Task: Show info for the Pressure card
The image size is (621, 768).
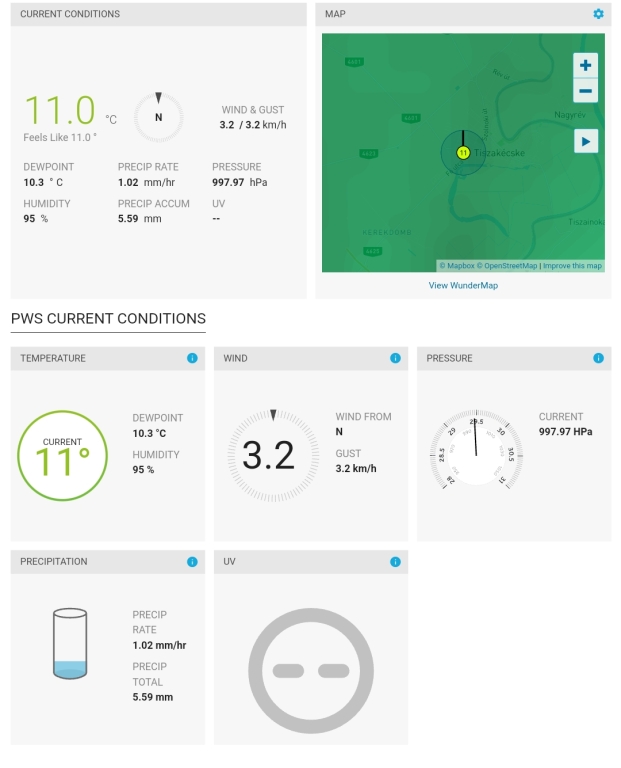Action: tap(598, 358)
